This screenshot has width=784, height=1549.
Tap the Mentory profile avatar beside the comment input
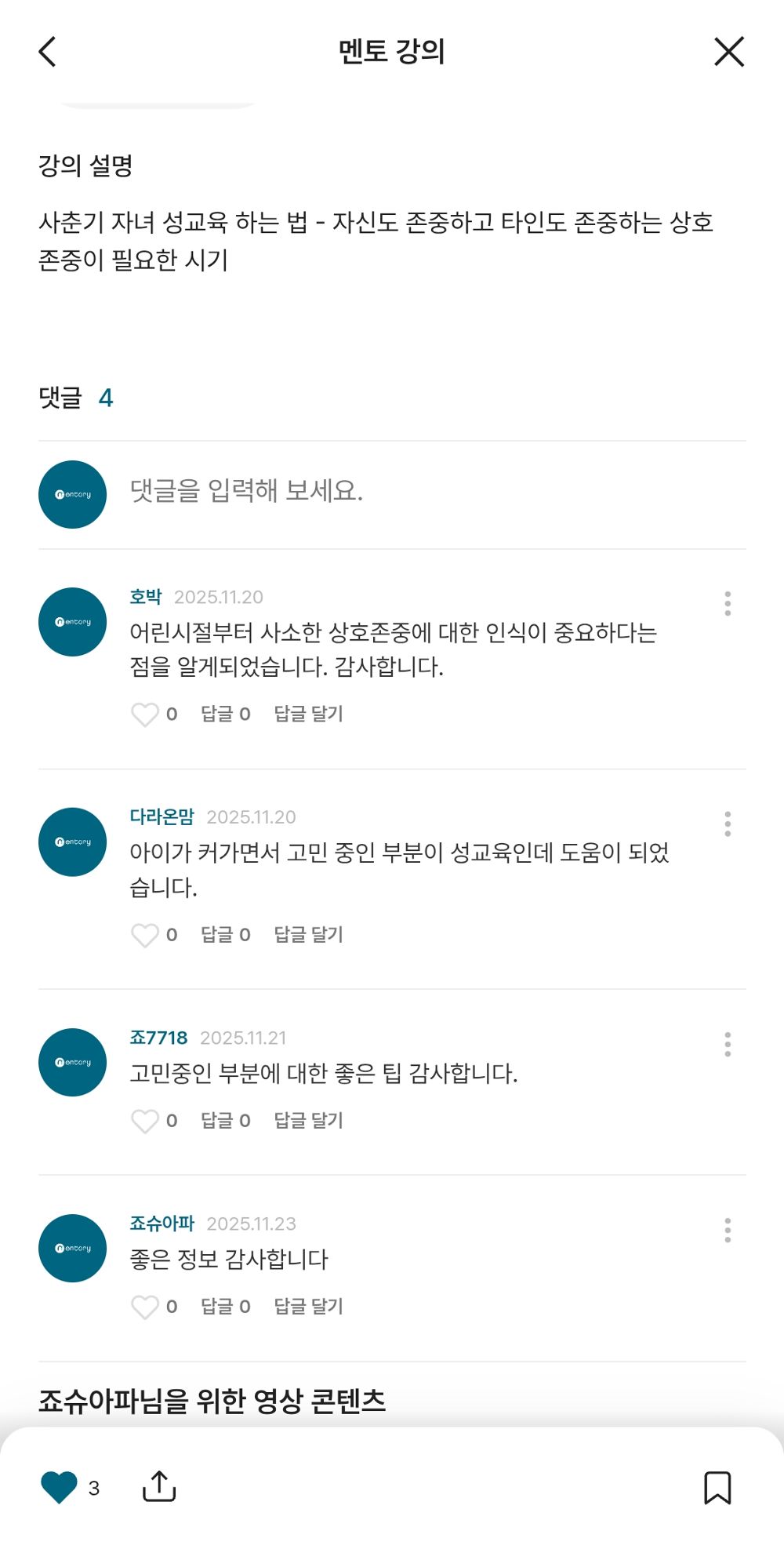[72, 494]
